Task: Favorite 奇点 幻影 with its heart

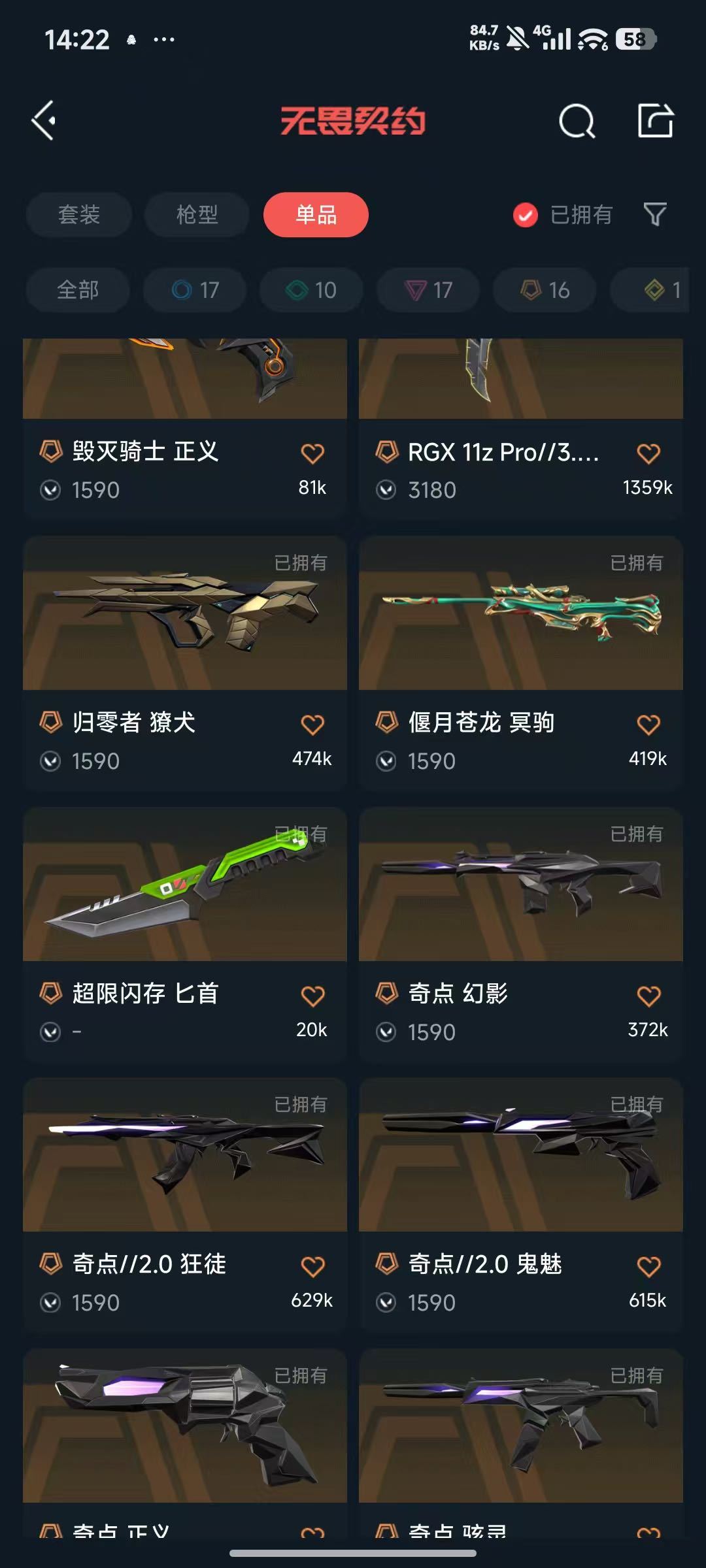Action: pos(648,996)
